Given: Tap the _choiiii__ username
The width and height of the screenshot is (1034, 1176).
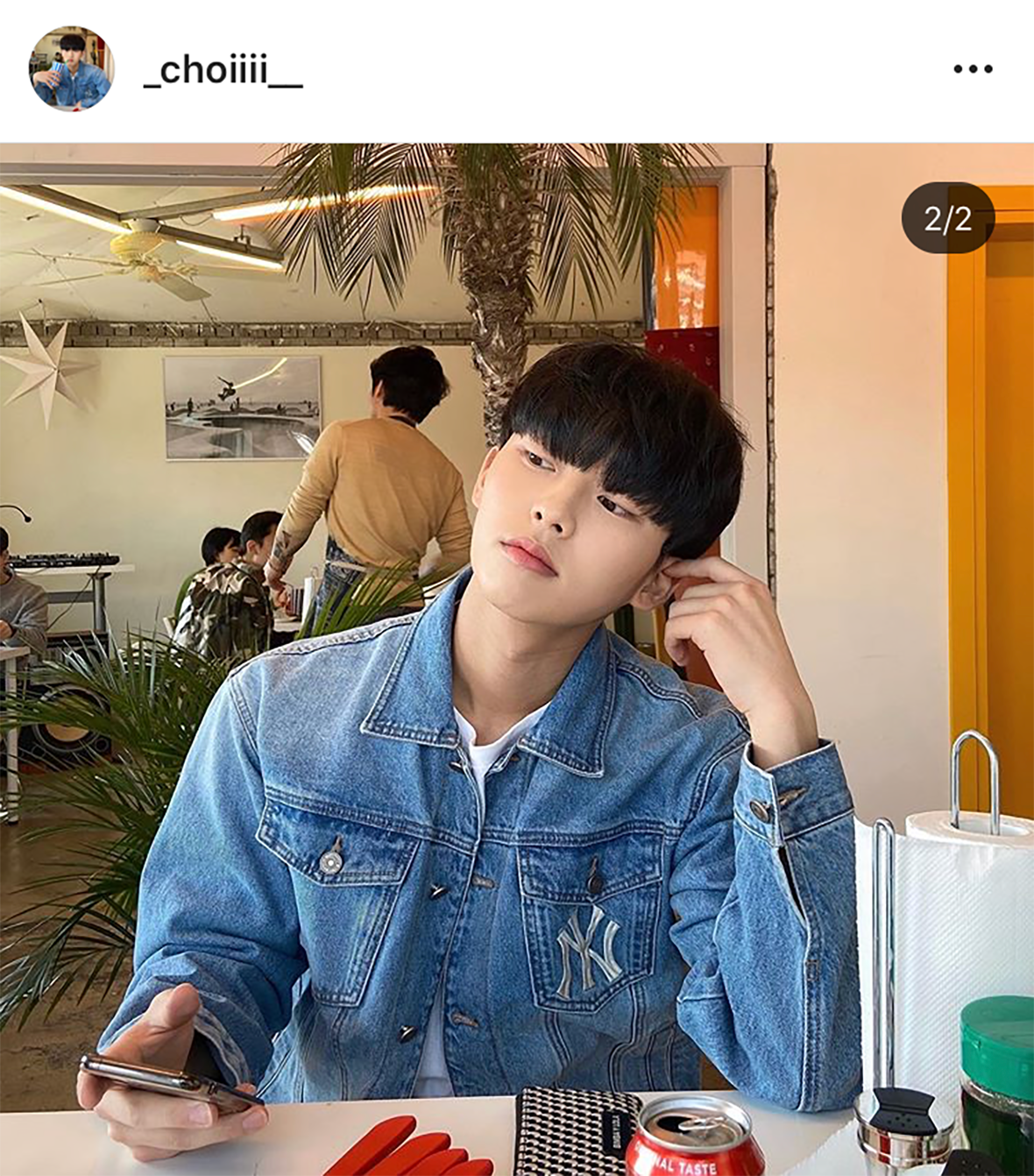Looking at the screenshot, I should click(x=223, y=70).
